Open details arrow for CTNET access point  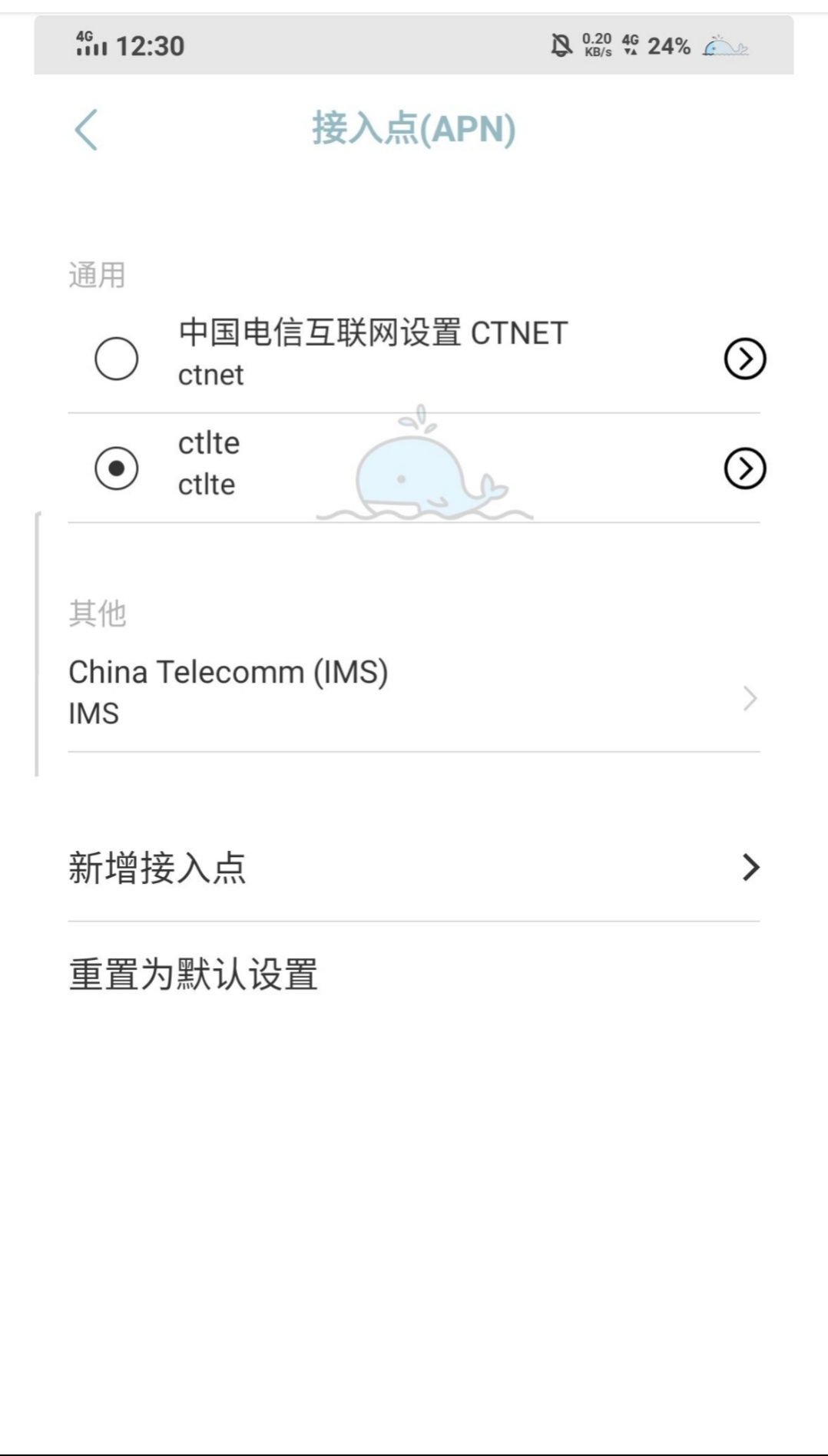pos(744,359)
